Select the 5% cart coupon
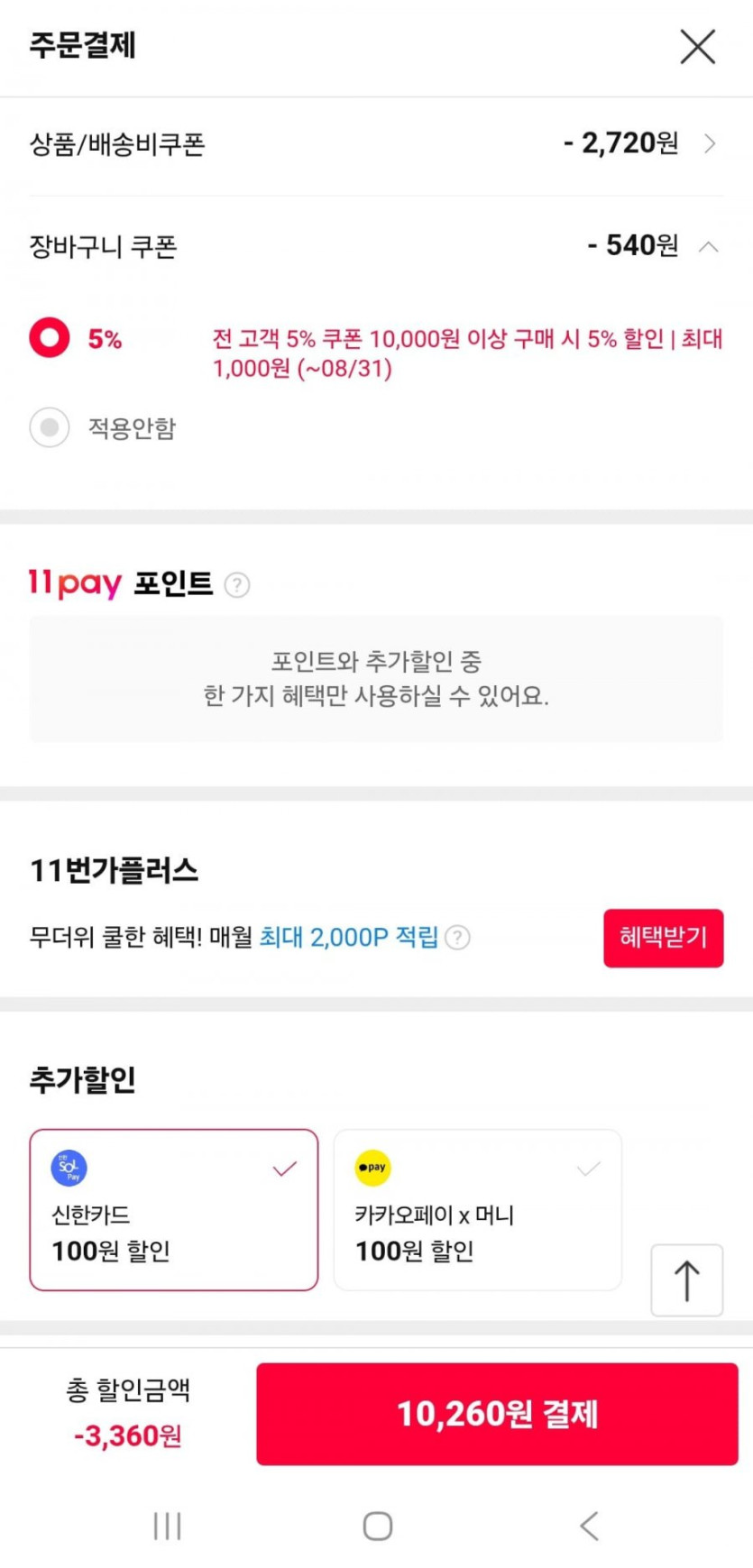The height and width of the screenshot is (1568, 753). tap(50, 339)
